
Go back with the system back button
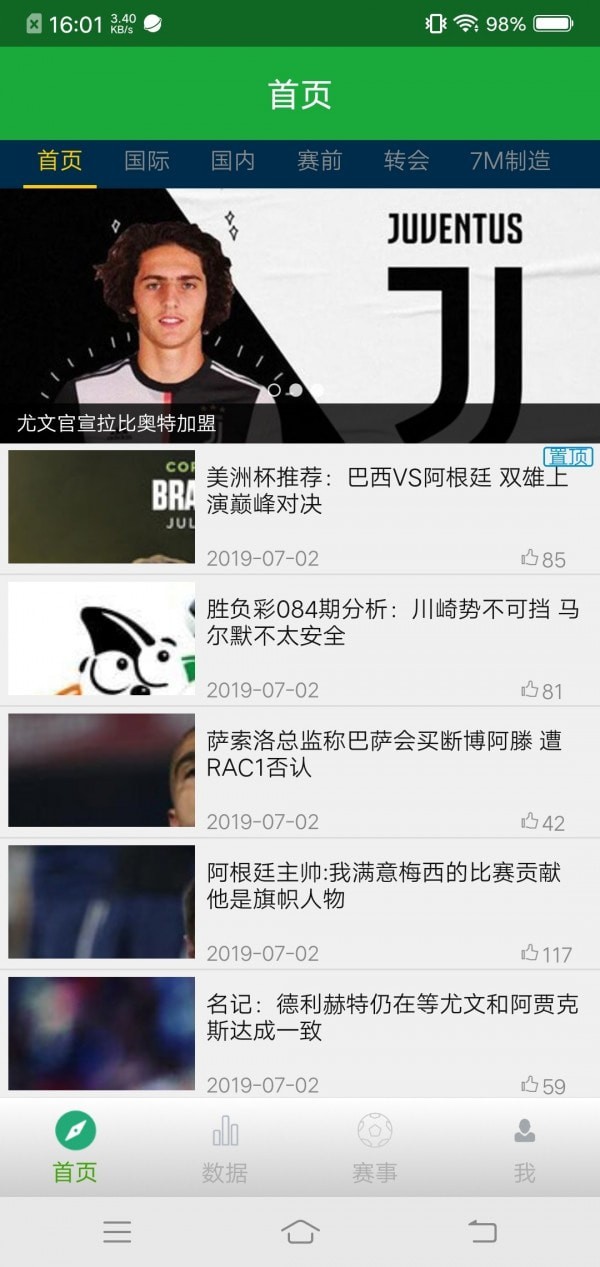pos(482,1231)
